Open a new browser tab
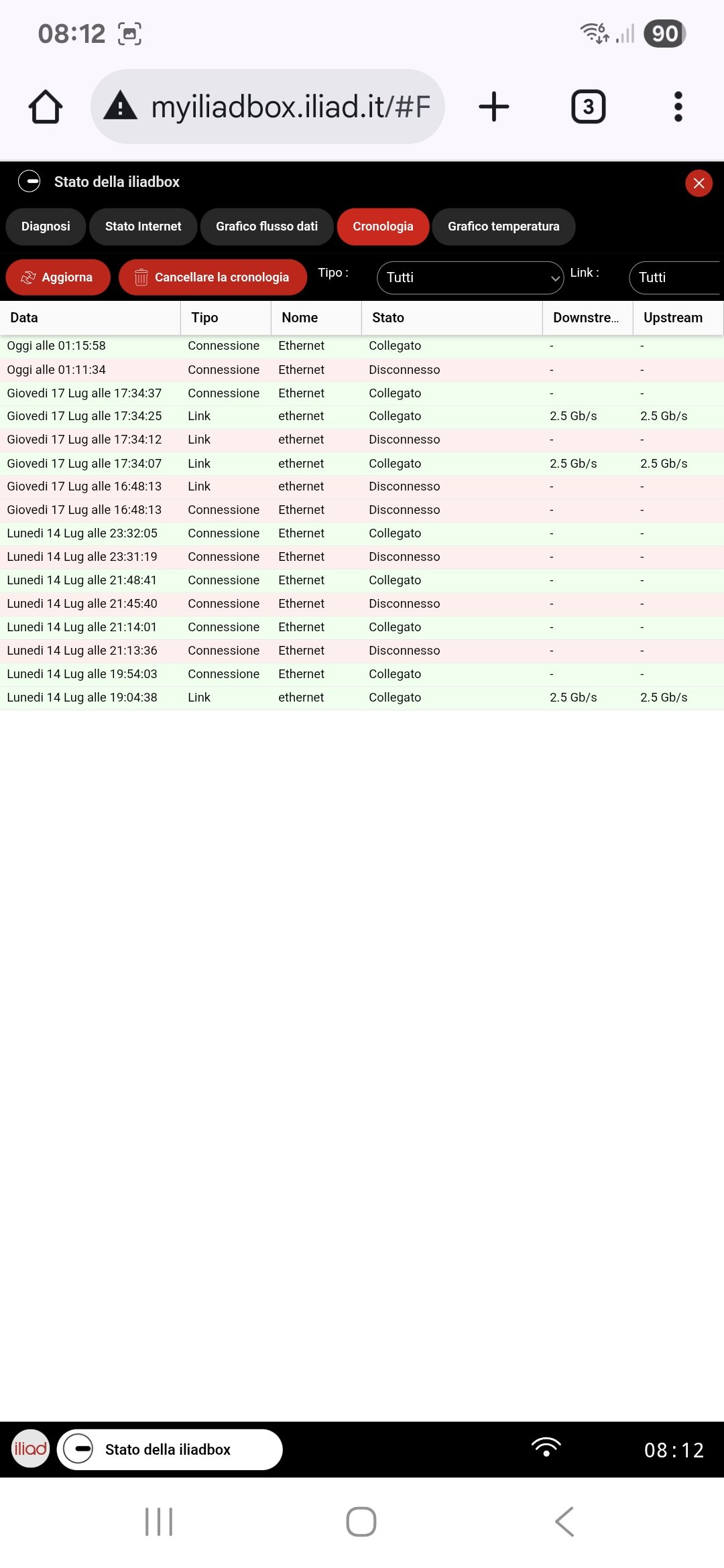Viewport: 724px width, 1568px height. point(494,107)
